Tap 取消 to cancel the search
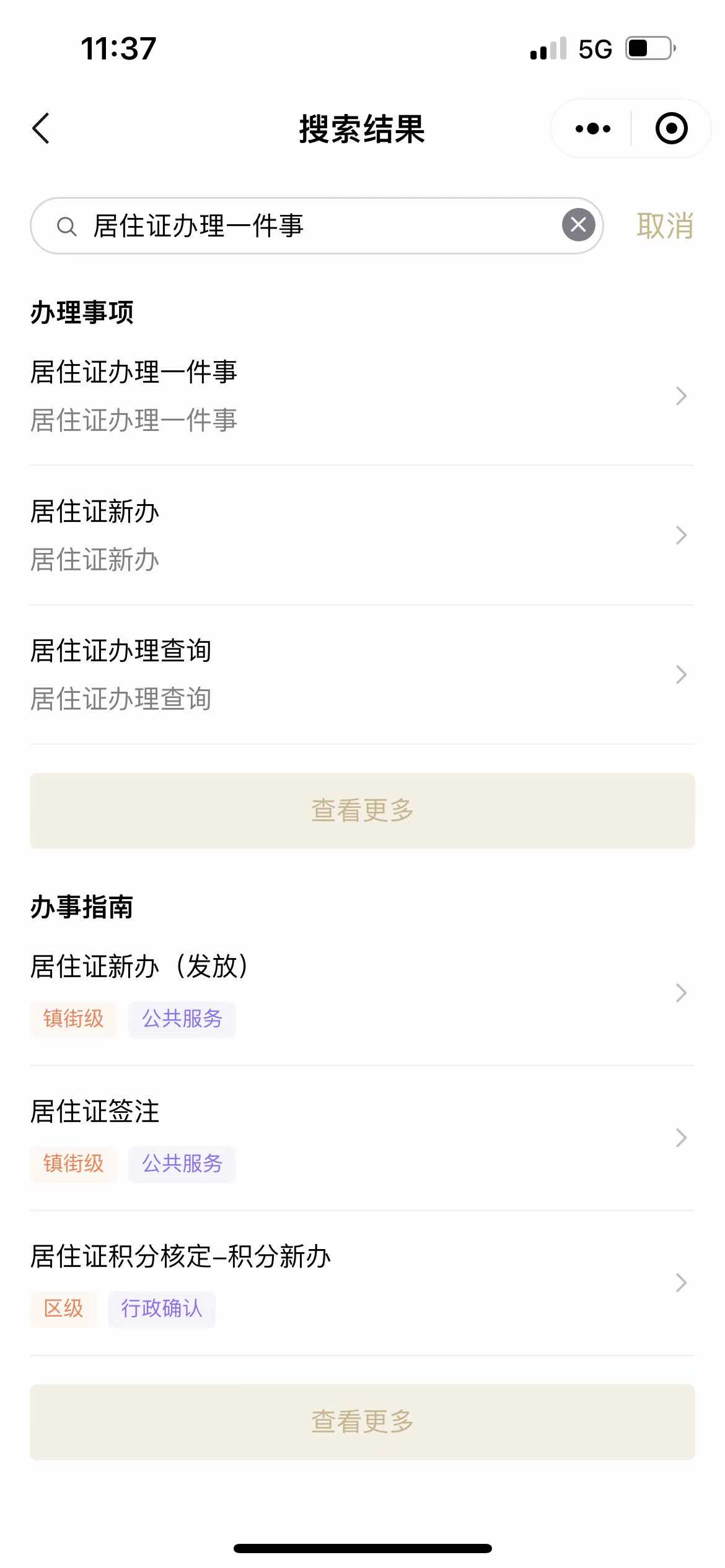The width and height of the screenshot is (725, 1568). (664, 226)
